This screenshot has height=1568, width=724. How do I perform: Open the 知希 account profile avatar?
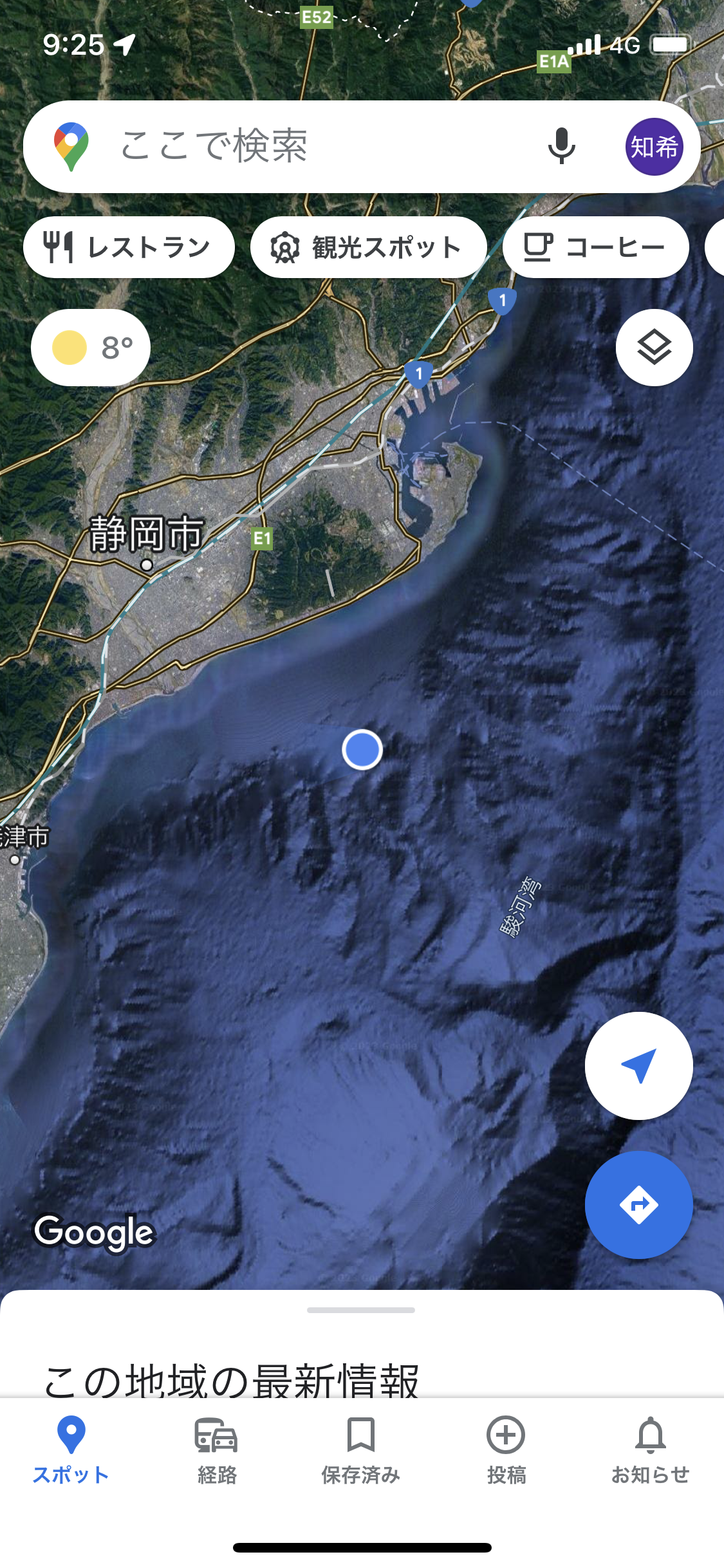pos(654,147)
